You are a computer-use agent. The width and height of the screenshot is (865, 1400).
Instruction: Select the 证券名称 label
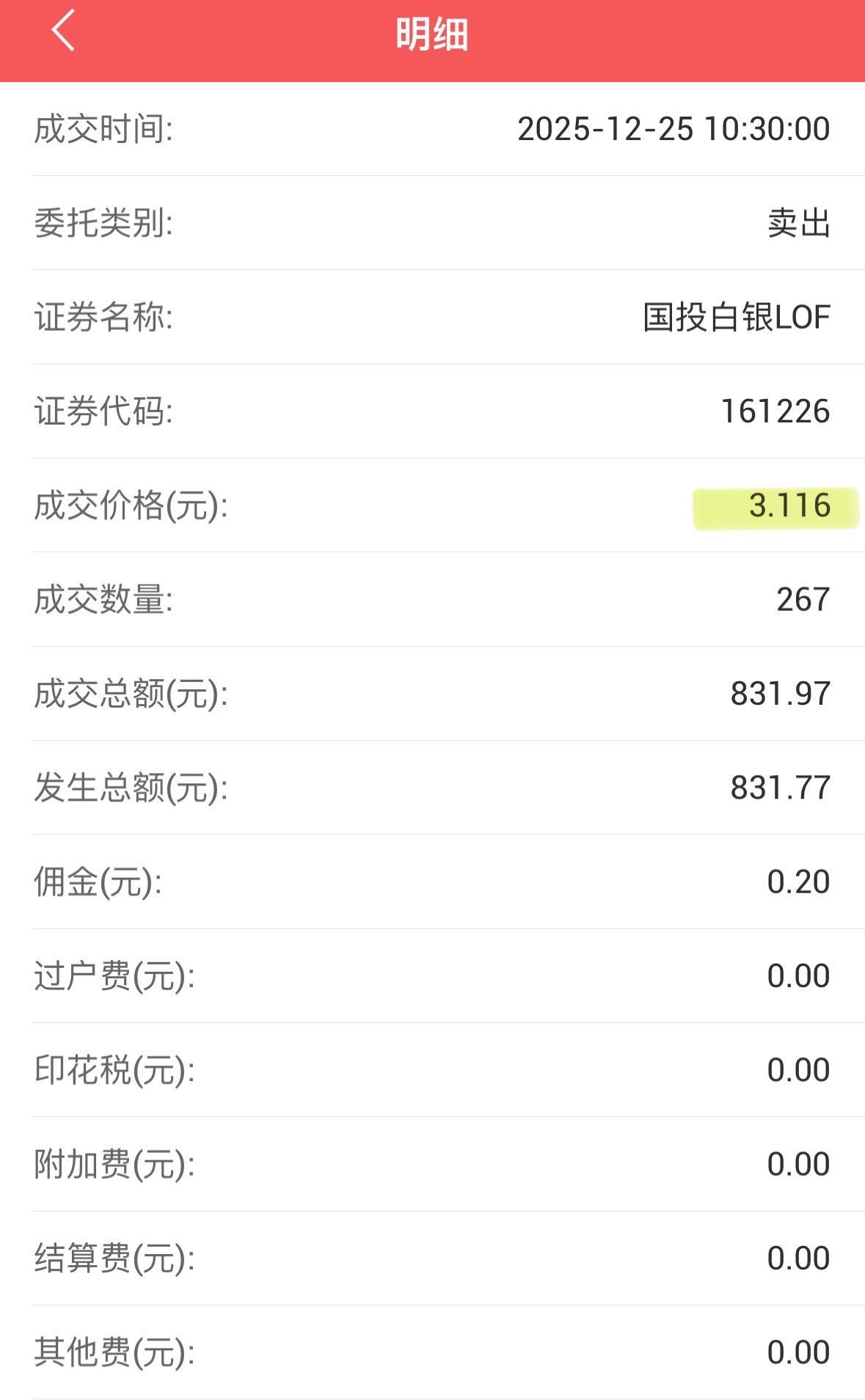point(104,315)
